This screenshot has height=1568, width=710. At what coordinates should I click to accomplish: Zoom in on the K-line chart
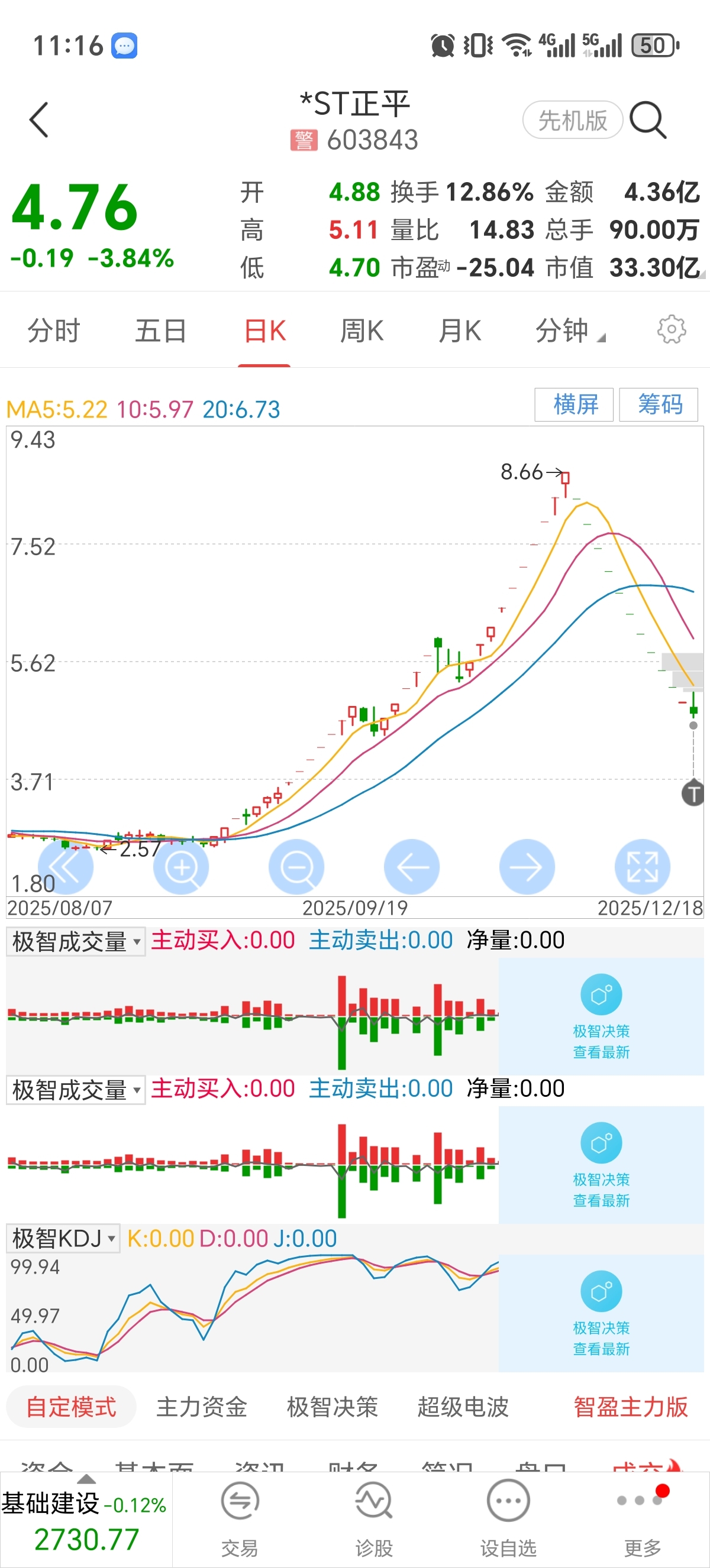pyautogui.click(x=181, y=867)
